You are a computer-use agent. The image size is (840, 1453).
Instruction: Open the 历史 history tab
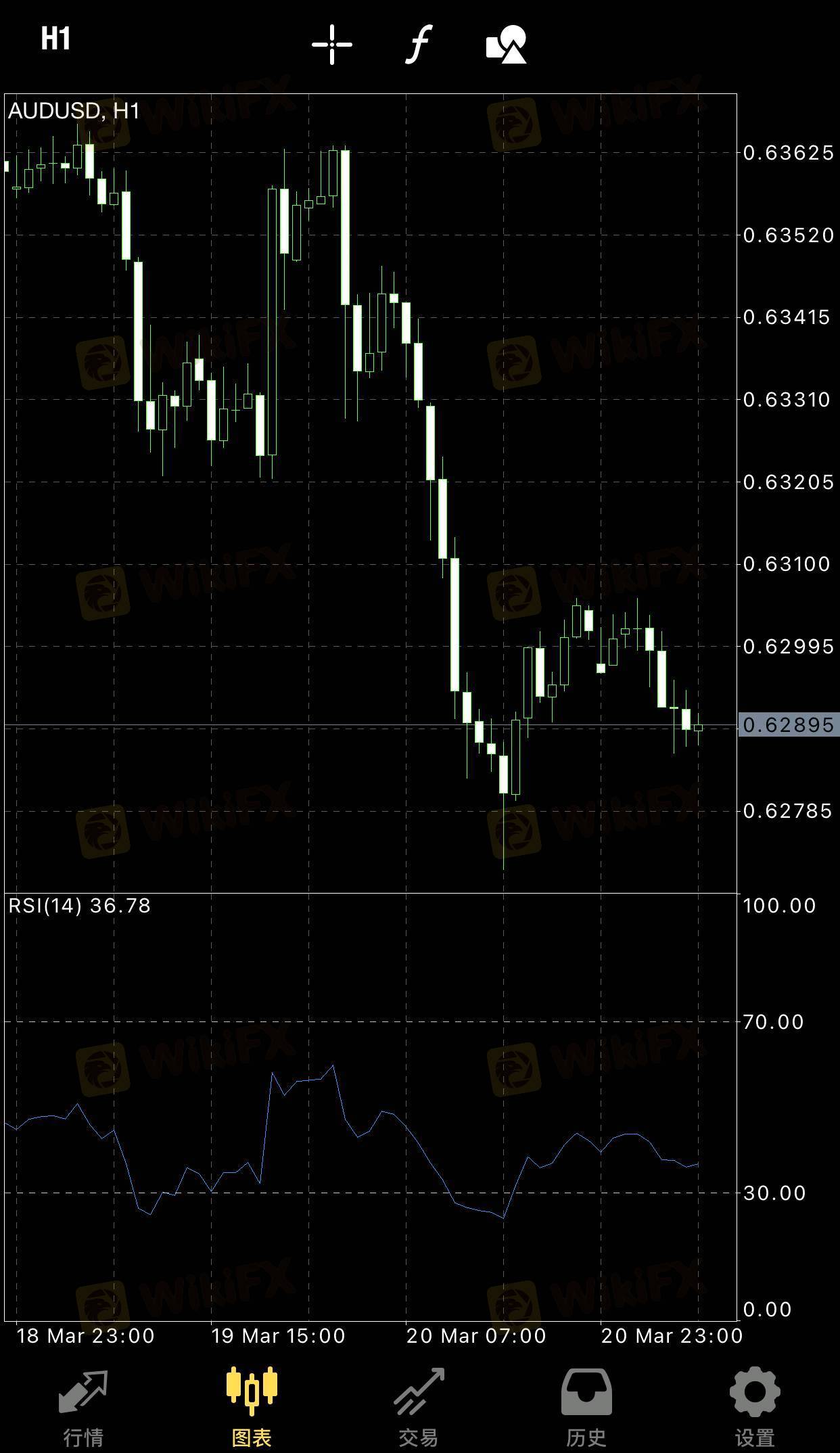(586, 1407)
